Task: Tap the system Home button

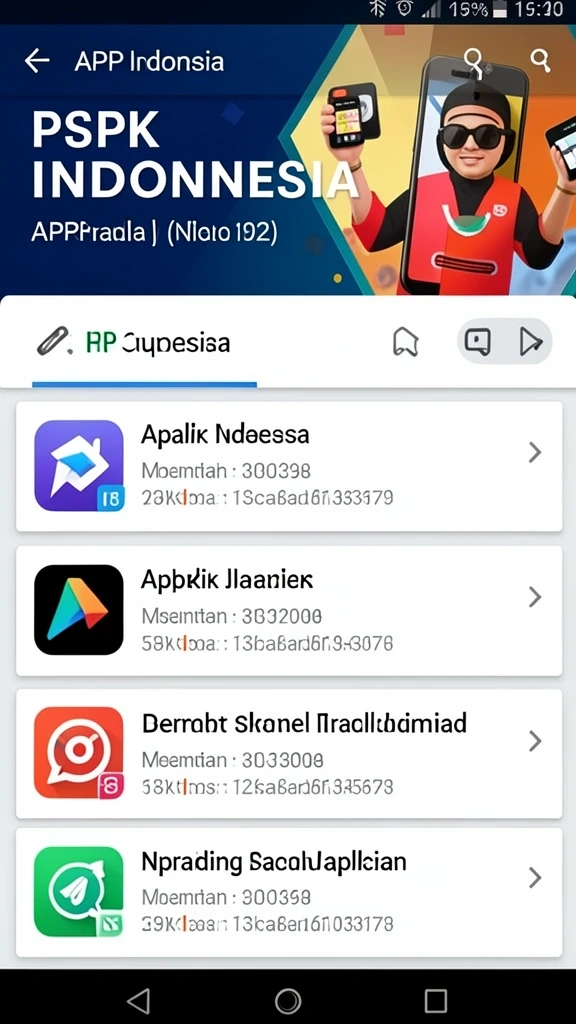Action: click(288, 1000)
